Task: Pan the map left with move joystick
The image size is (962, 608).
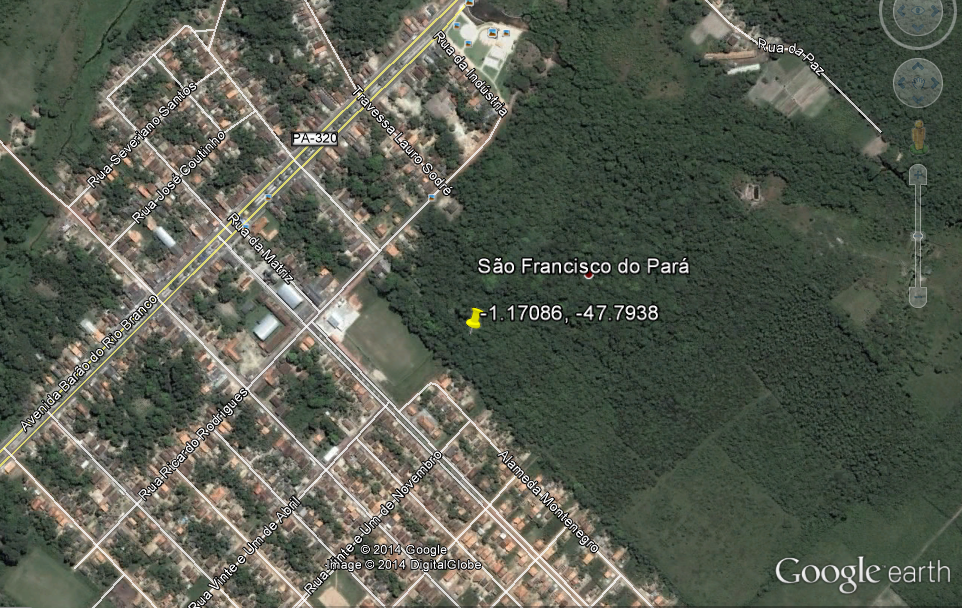Action: coord(900,83)
